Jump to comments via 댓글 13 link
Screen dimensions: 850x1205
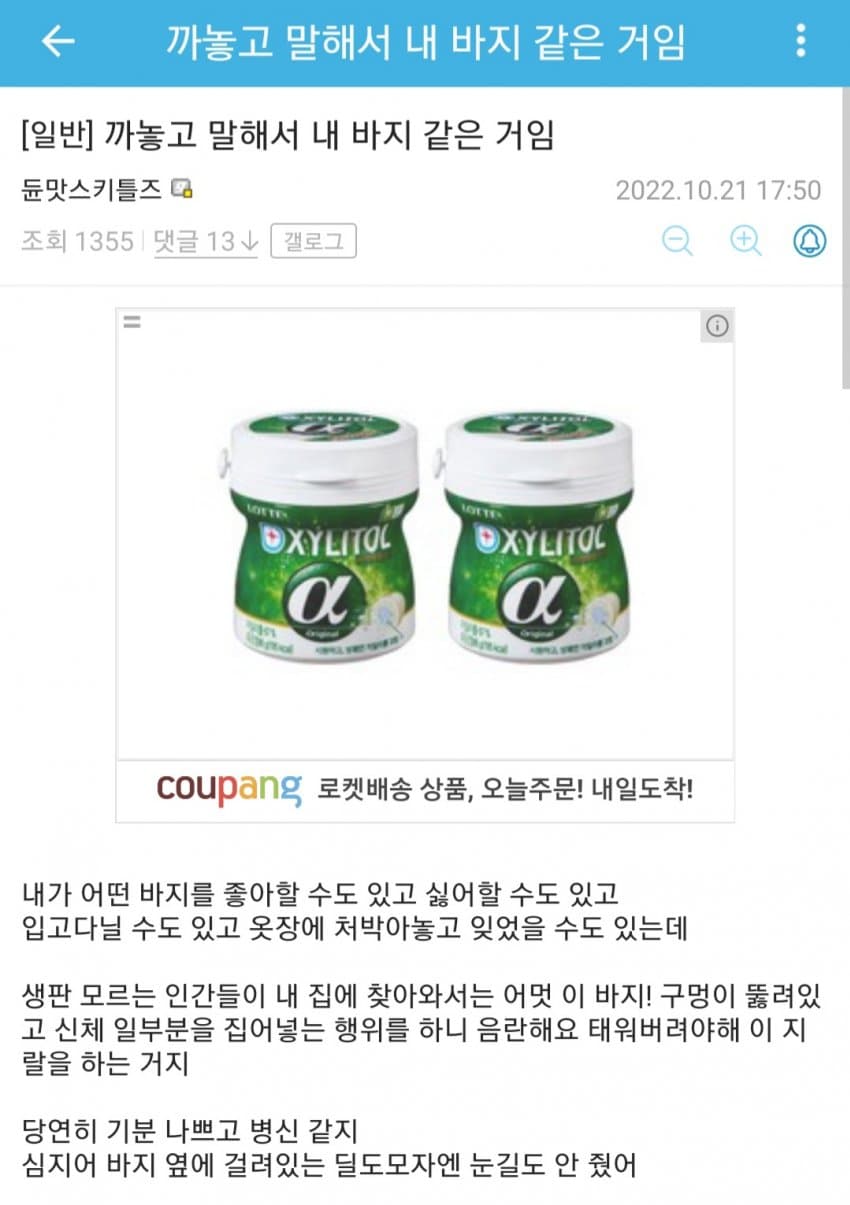click(x=206, y=241)
